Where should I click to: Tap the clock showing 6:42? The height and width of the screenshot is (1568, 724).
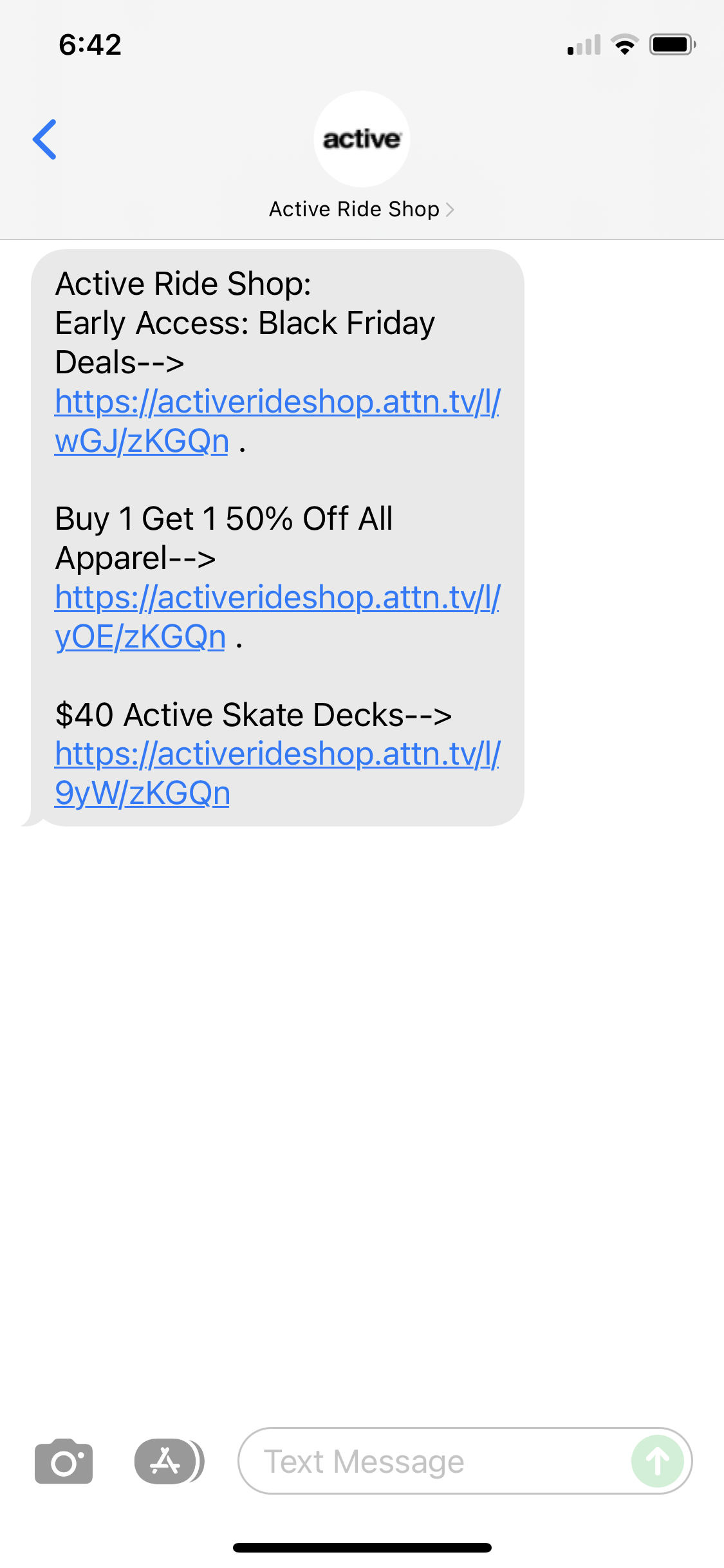point(89,44)
